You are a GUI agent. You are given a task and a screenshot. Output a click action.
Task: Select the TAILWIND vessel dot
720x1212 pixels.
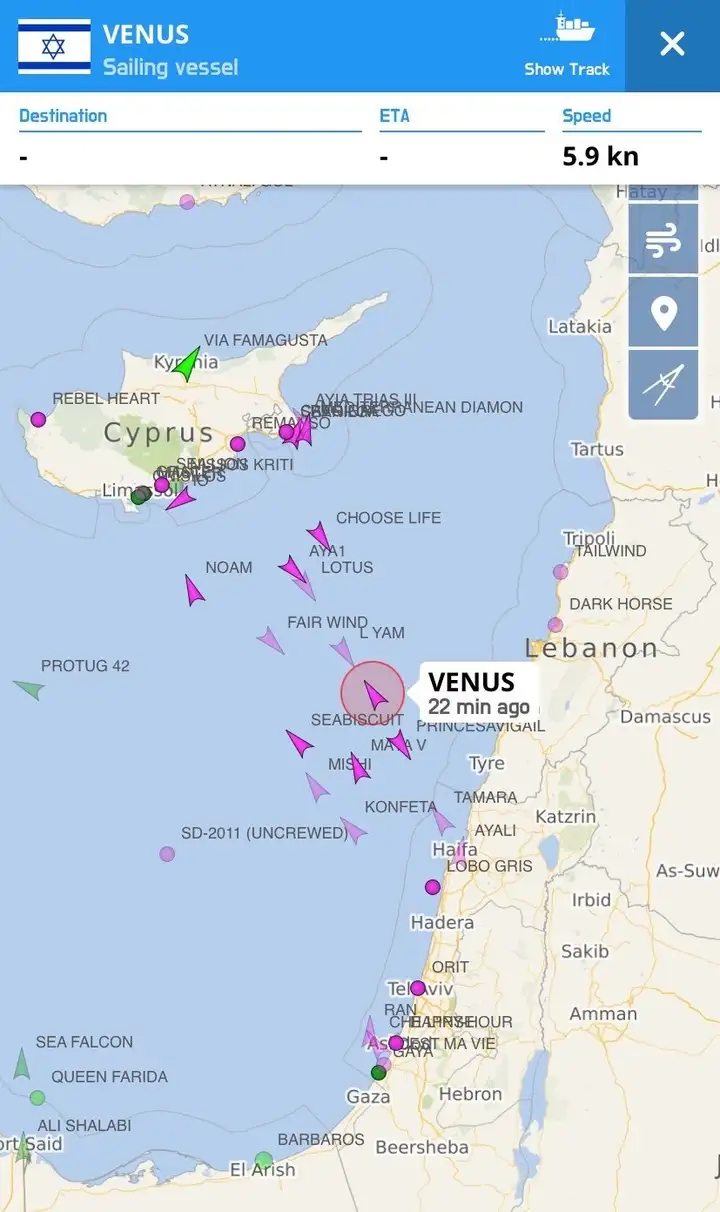pos(561,572)
